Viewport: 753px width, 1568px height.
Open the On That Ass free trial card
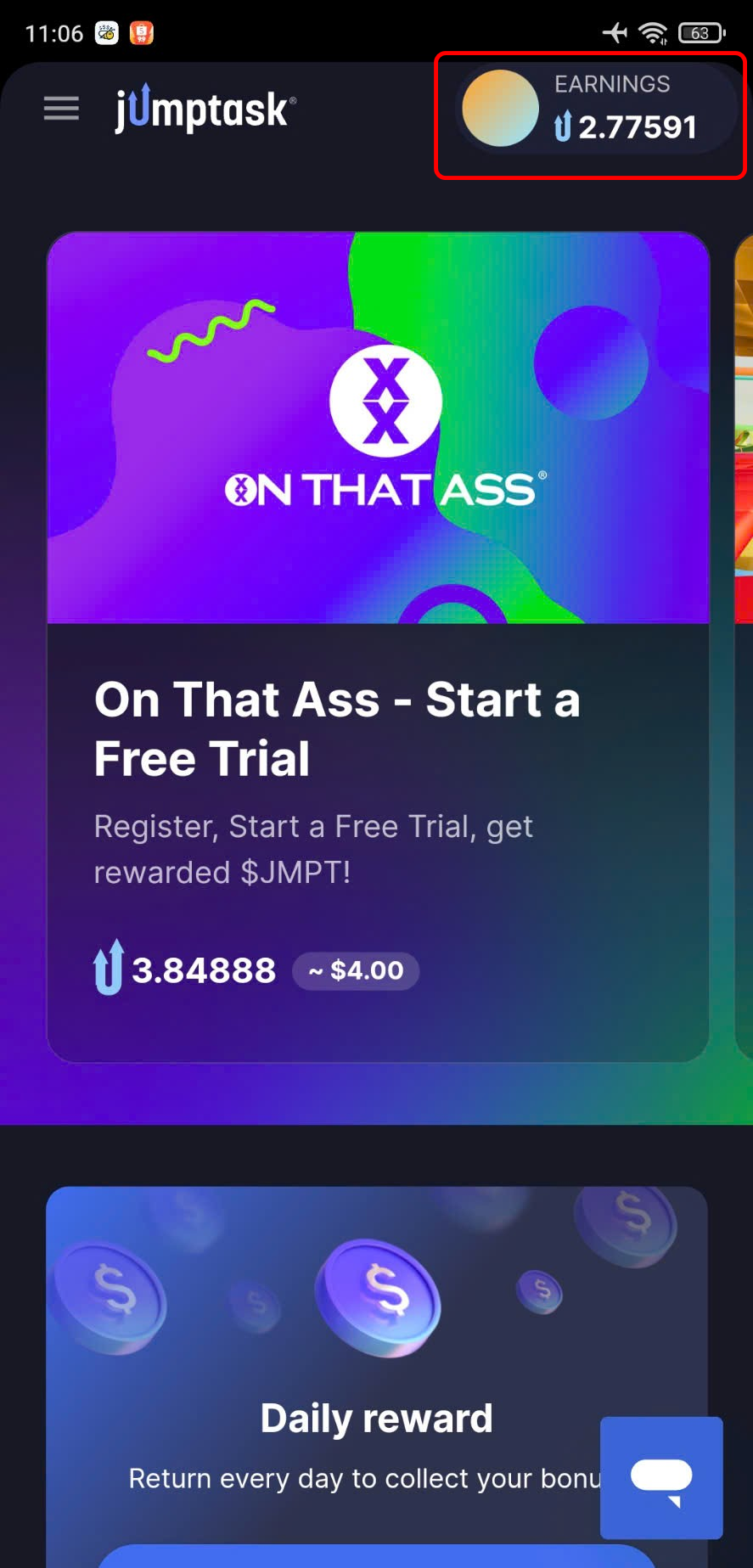(x=378, y=647)
